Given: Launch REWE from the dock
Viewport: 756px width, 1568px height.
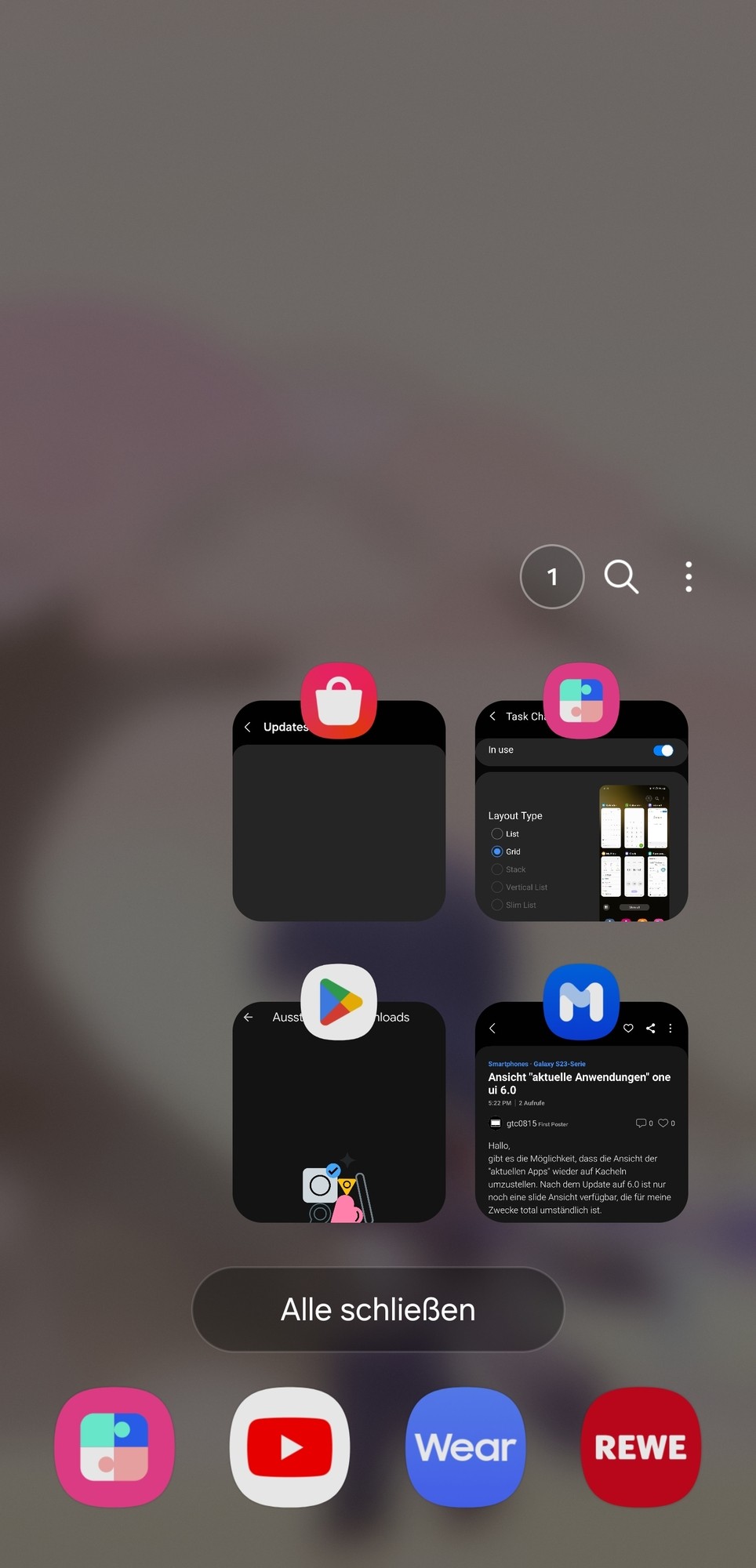Looking at the screenshot, I should [641, 1447].
